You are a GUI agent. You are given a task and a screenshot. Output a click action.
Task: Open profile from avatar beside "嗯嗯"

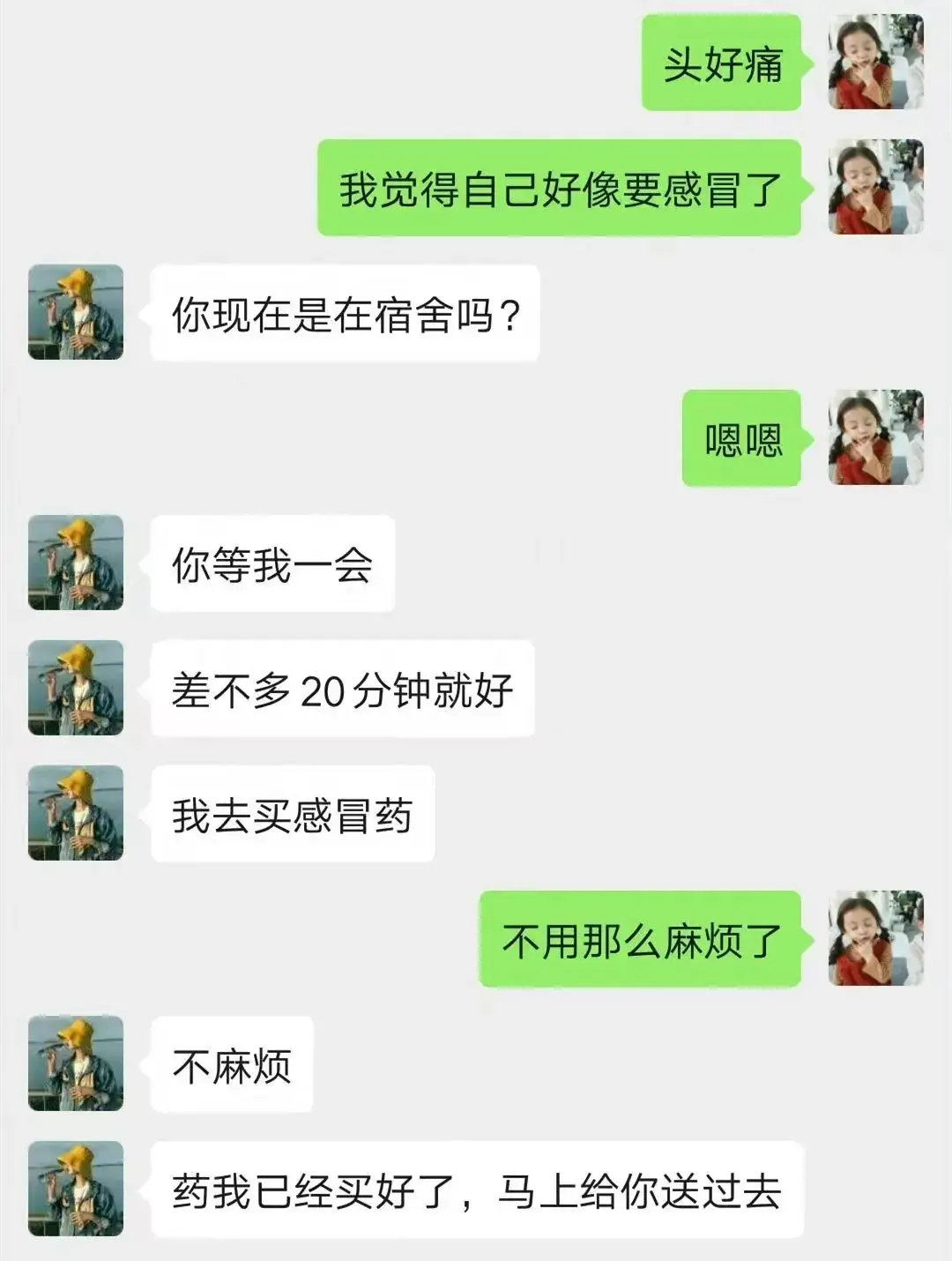point(875,438)
